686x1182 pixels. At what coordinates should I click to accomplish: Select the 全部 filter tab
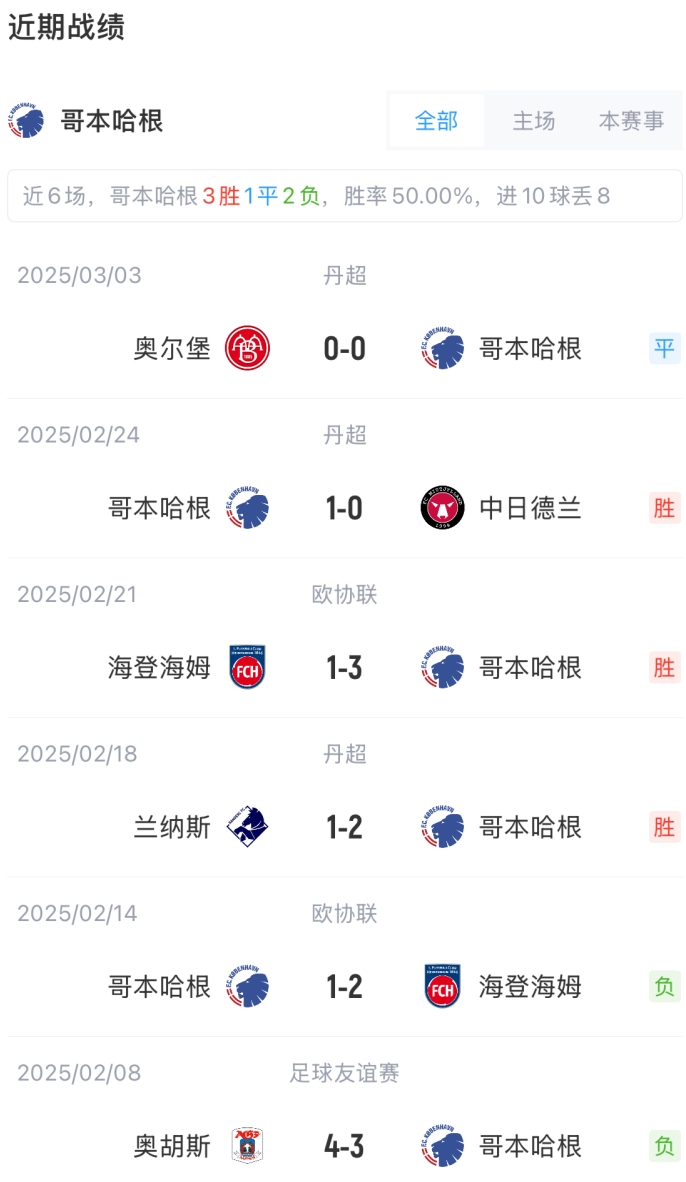click(436, 121)
